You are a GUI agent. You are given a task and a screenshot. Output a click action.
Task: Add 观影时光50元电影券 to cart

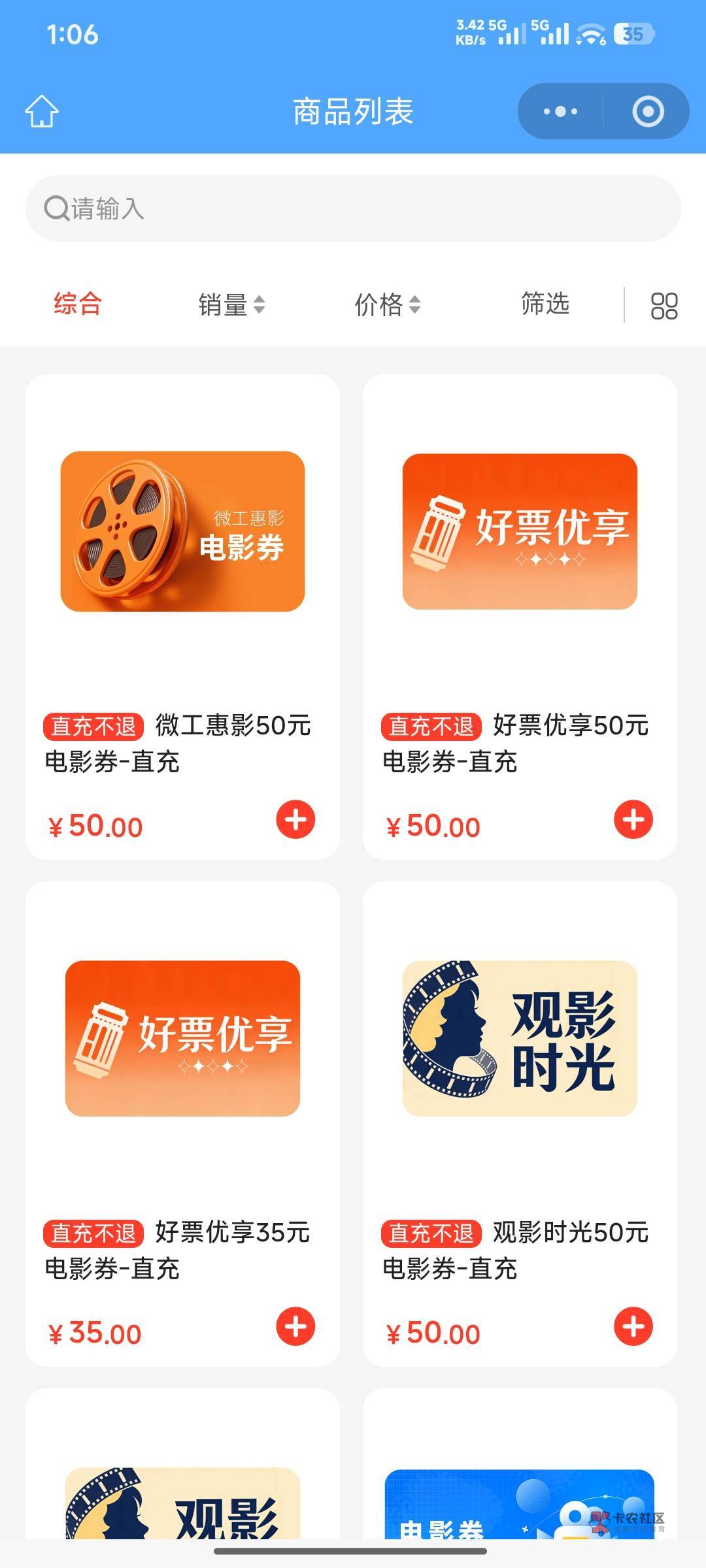click(633, 1326)
